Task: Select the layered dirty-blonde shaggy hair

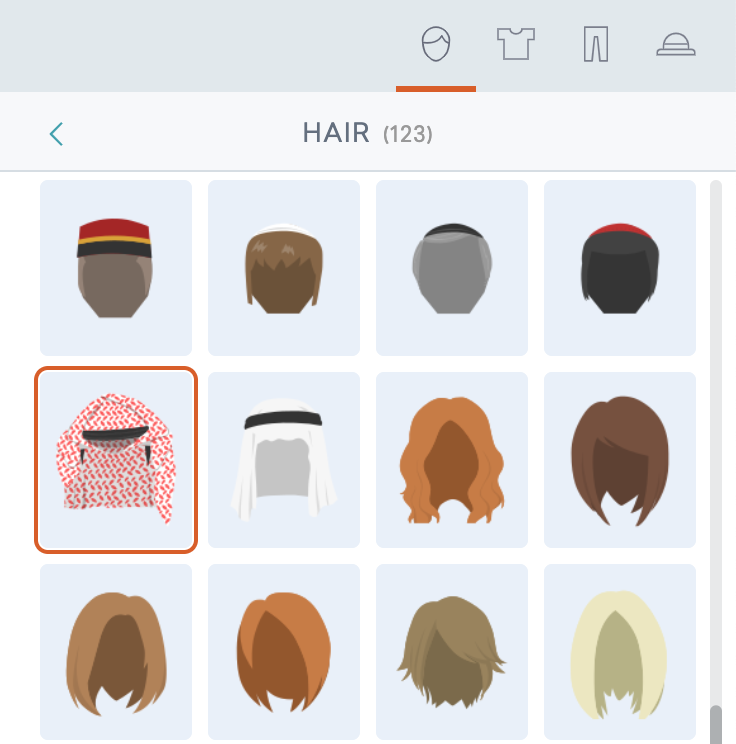Action: 452,652
